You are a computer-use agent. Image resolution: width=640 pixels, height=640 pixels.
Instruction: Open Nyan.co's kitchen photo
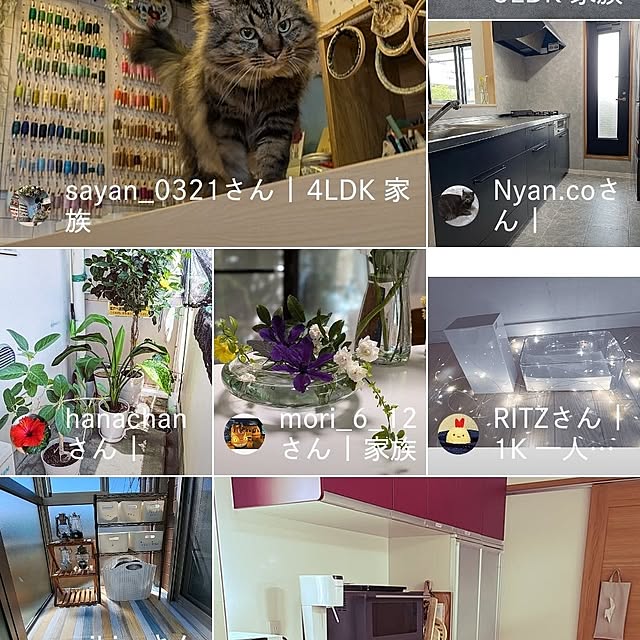point(534,110)
